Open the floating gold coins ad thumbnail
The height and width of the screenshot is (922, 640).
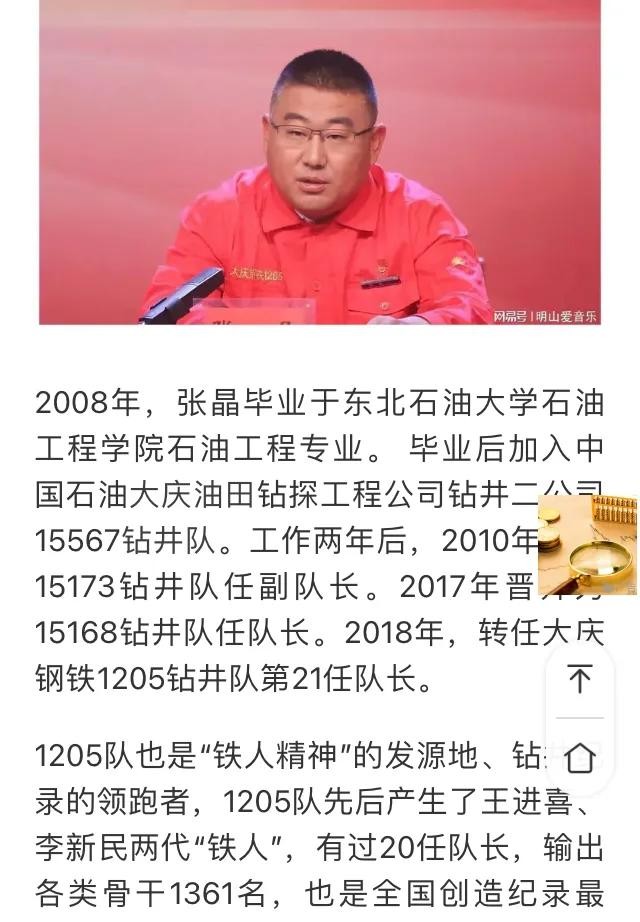click(588, 546)
